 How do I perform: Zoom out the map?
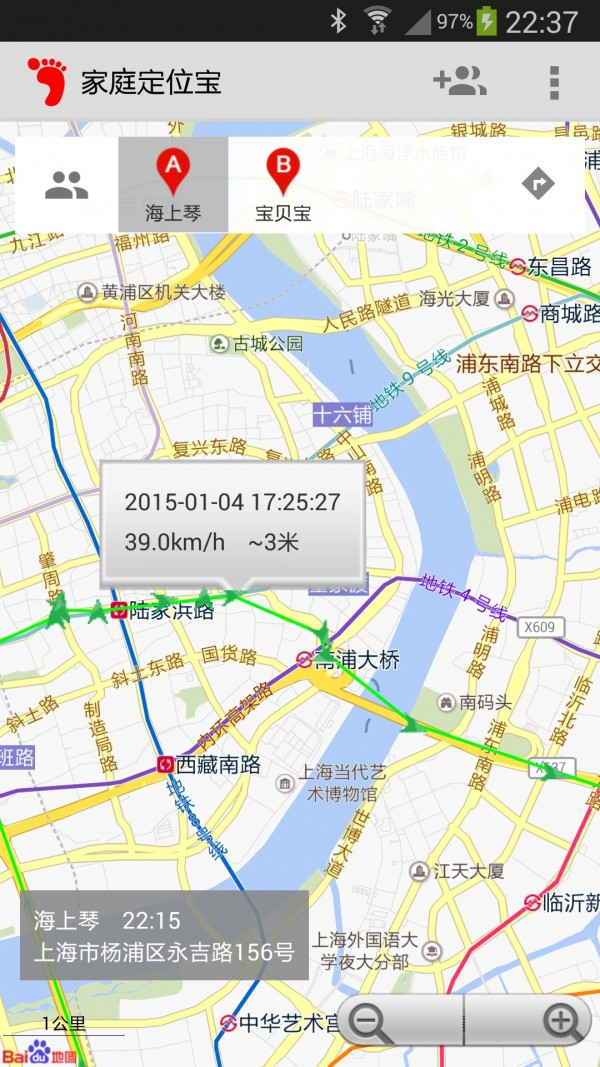[400, 1021]
